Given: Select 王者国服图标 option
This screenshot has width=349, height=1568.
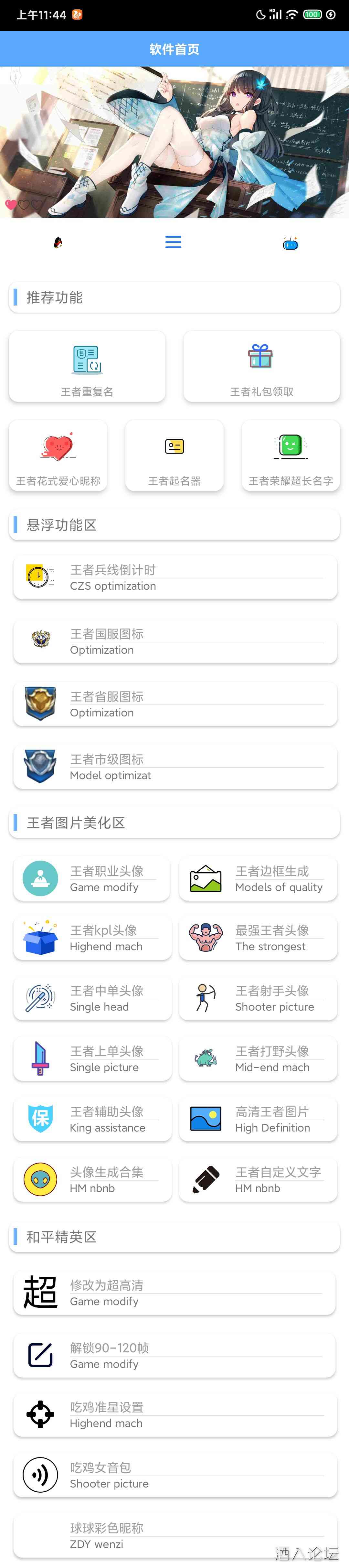Looking at the screenshot, I should point(175,641).
